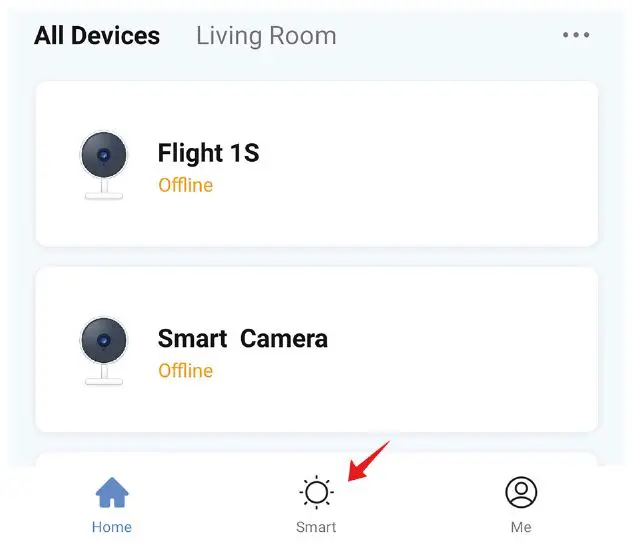
Task: Go to the Smart tab
Action: coord(316,505)
